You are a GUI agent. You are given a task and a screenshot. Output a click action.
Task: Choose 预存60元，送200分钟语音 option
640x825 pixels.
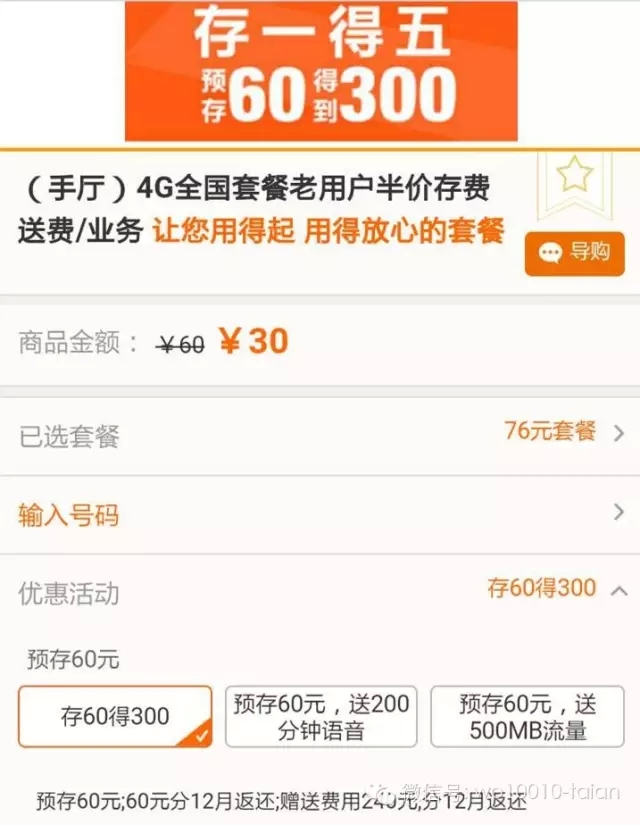pos(321,716)
